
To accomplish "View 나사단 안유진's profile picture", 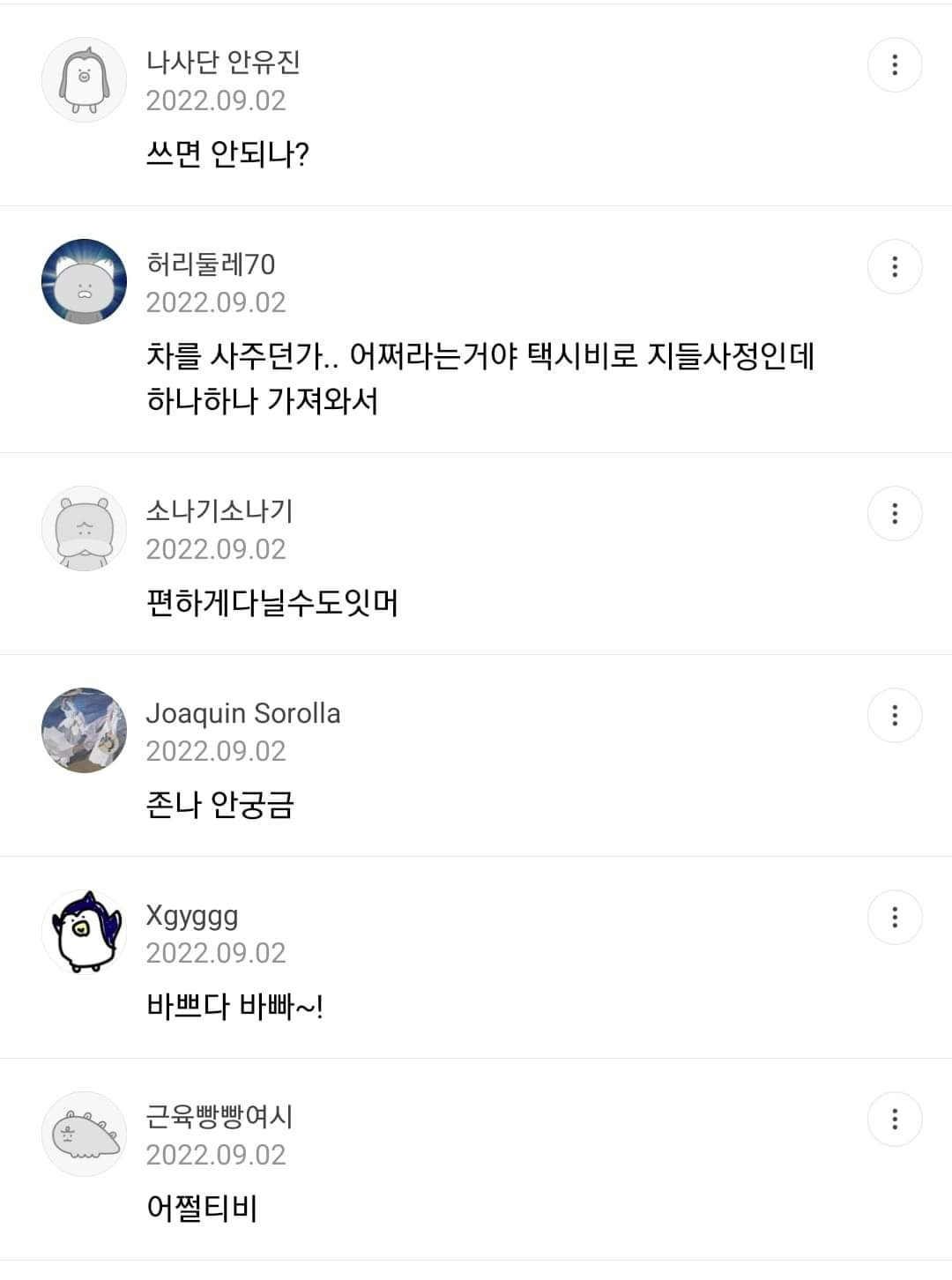I will (85, 79).
